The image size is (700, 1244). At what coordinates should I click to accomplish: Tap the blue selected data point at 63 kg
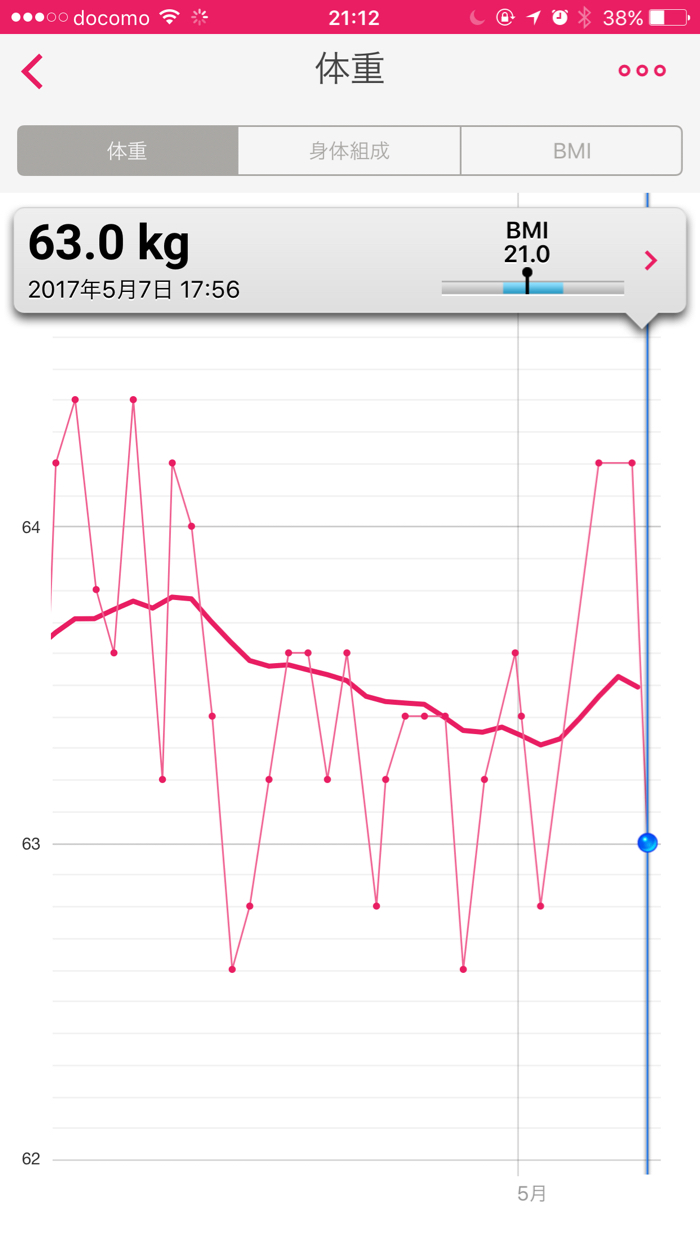pos(647,842)
